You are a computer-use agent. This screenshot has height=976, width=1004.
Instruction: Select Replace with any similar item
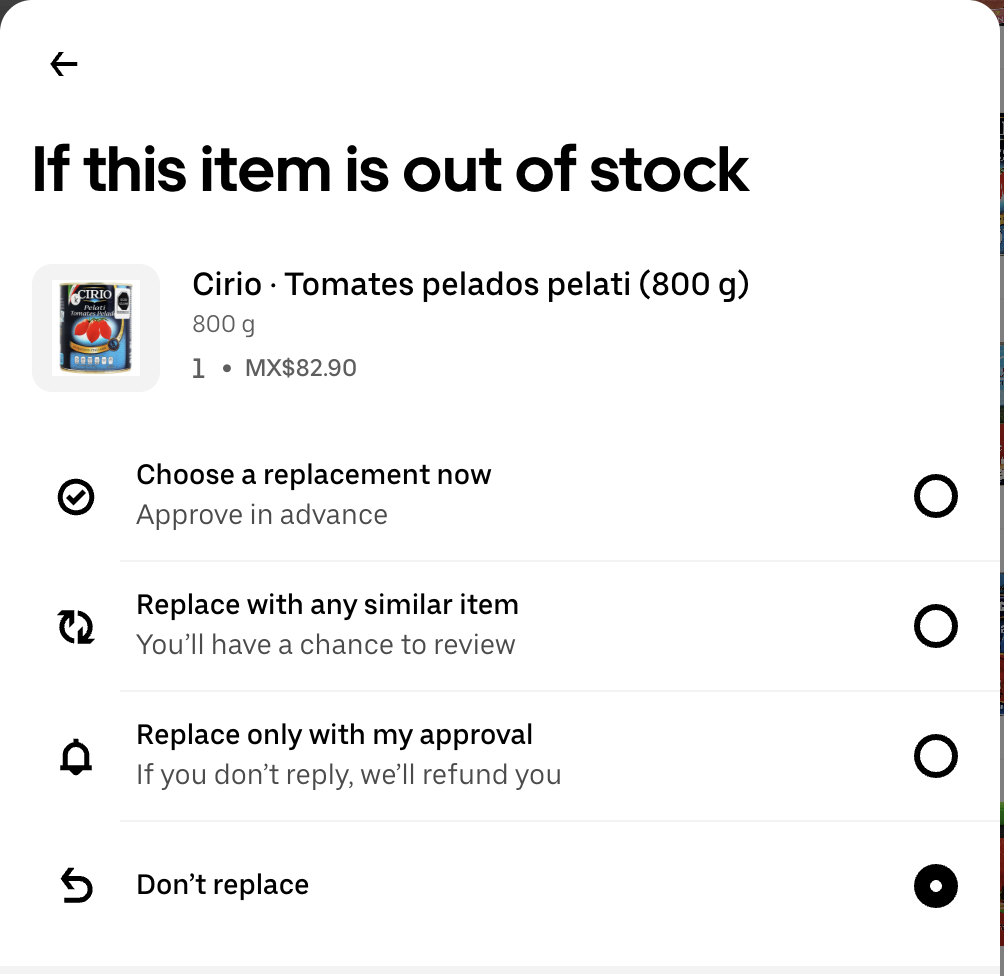(x=935, y=626)
